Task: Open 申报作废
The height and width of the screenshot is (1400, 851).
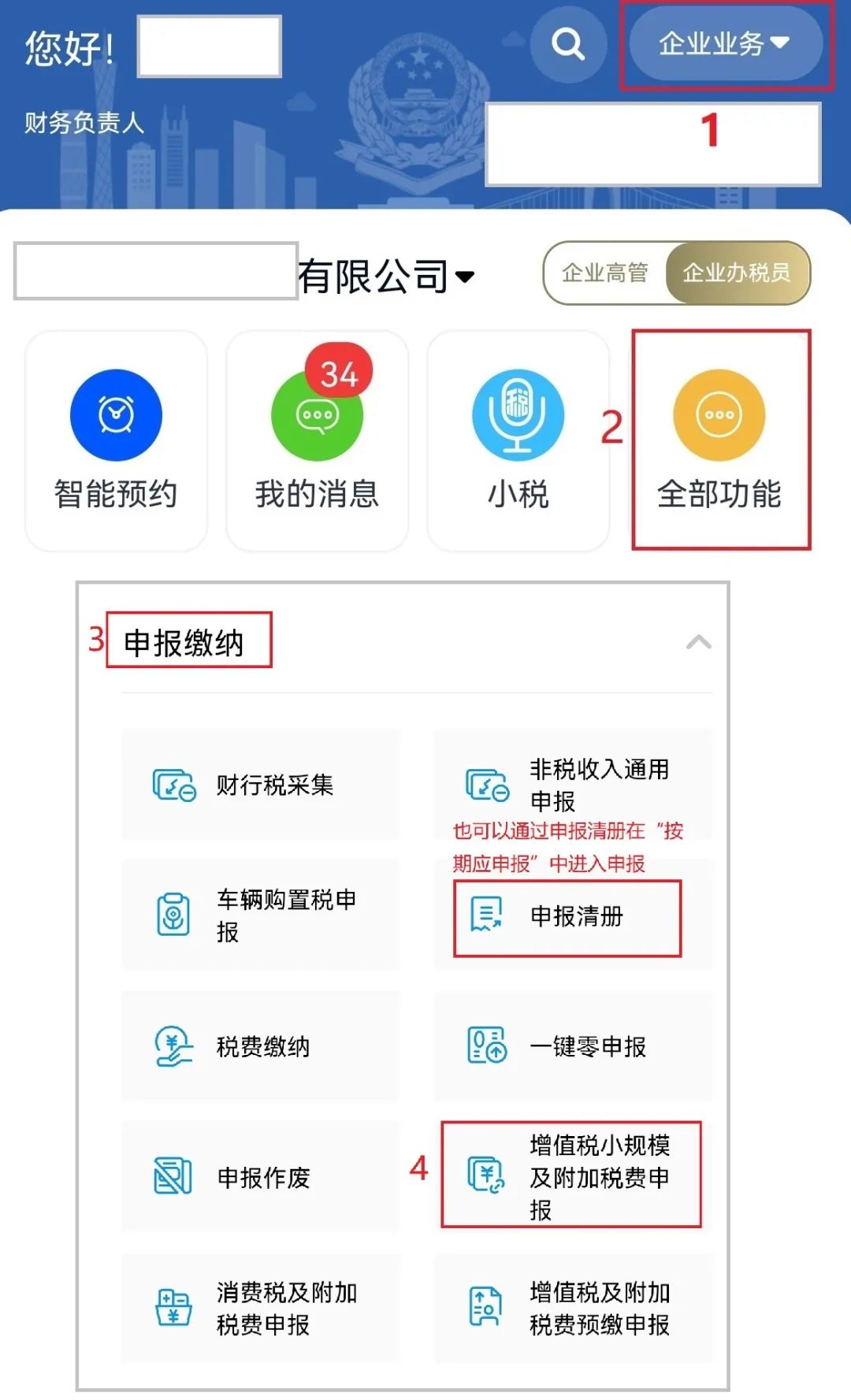Action: (x=260, y=1178)
